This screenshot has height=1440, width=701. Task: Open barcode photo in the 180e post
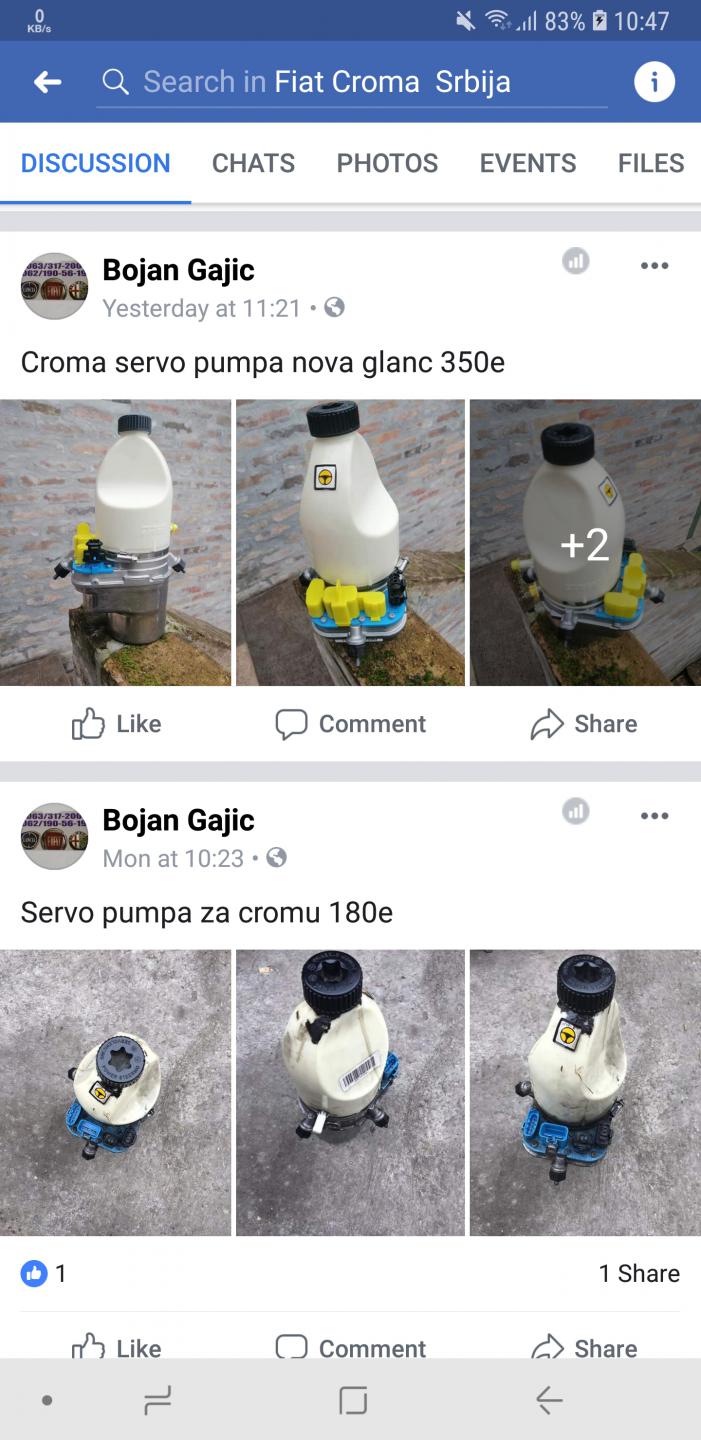tap(350, 1092)
